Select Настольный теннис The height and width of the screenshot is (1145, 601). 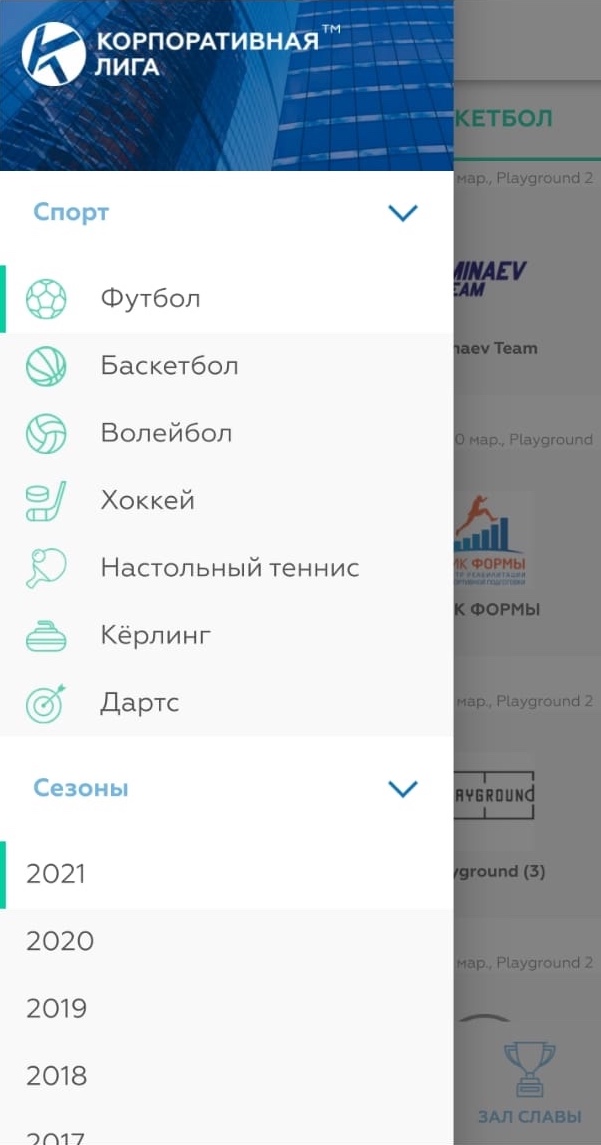click(226, 568)
